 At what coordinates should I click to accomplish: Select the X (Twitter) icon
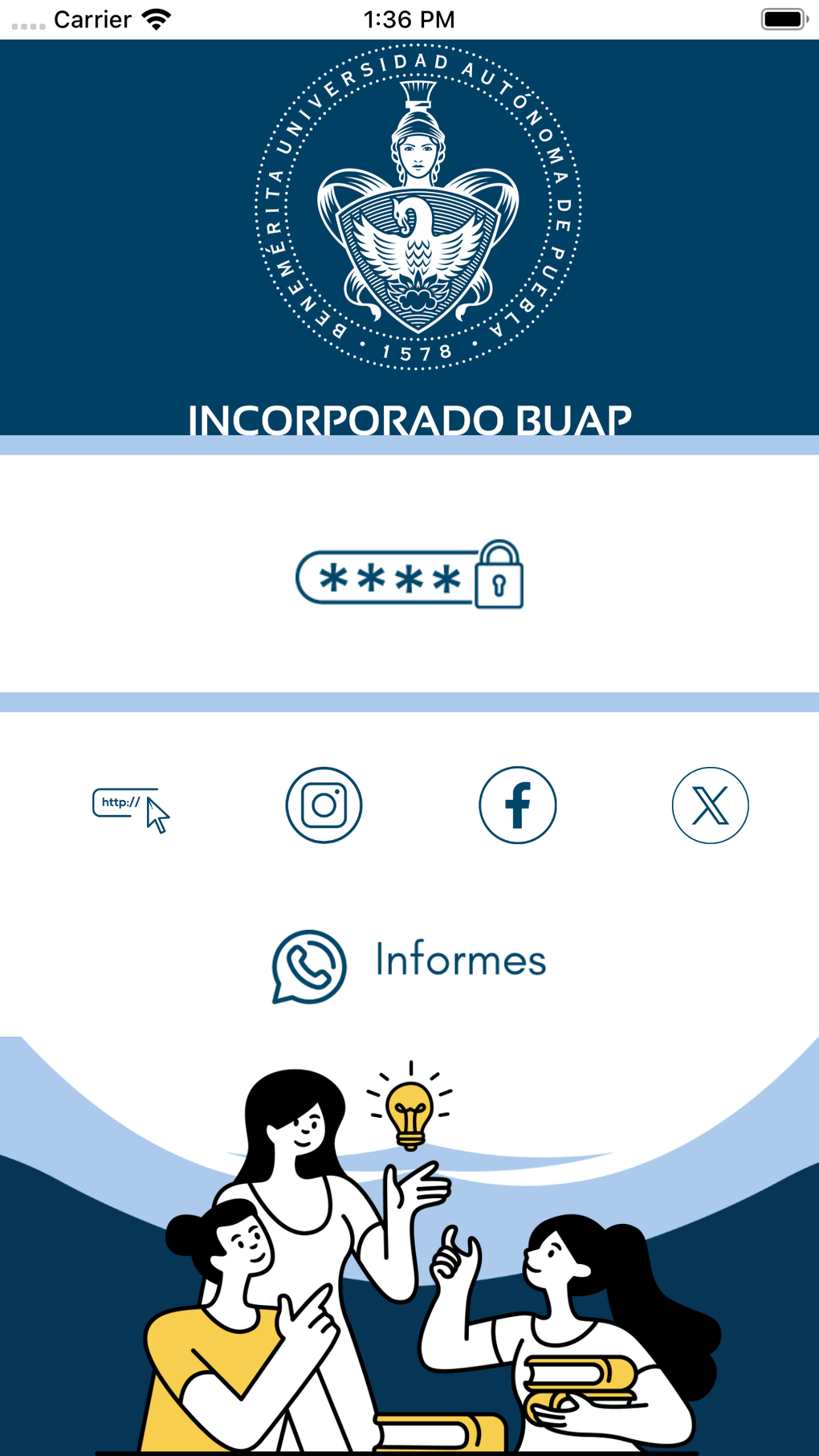click(x=710, y=805)
